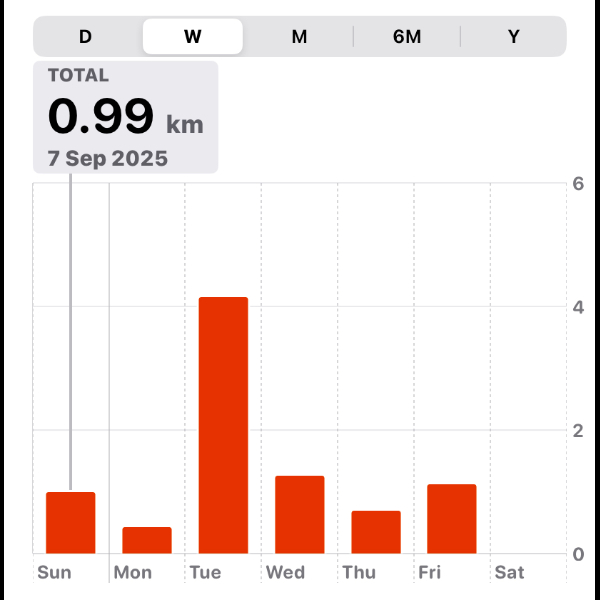Switch to the M month view
This screenshot has height=600, width=600.
tap(299, 37)
